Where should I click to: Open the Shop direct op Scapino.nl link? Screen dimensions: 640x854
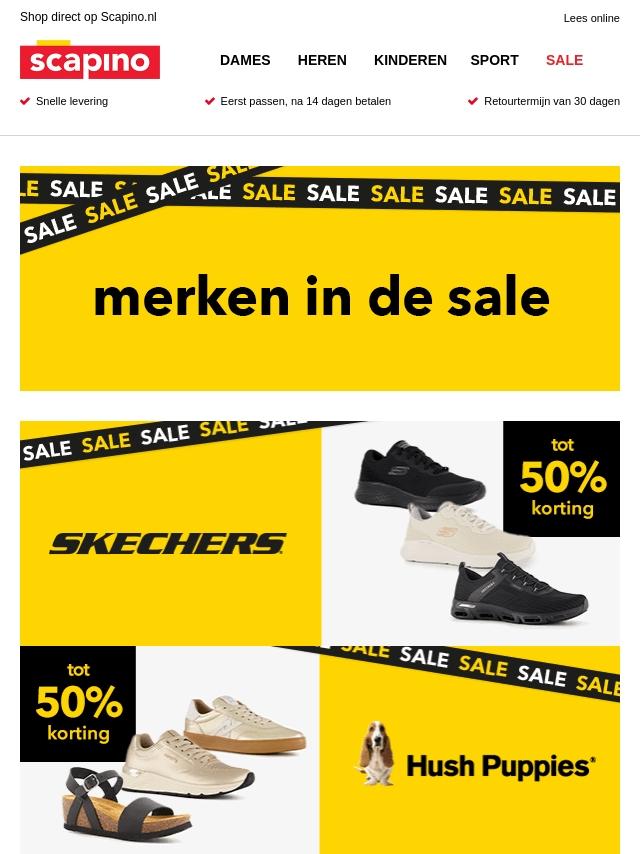click(88, 17)
